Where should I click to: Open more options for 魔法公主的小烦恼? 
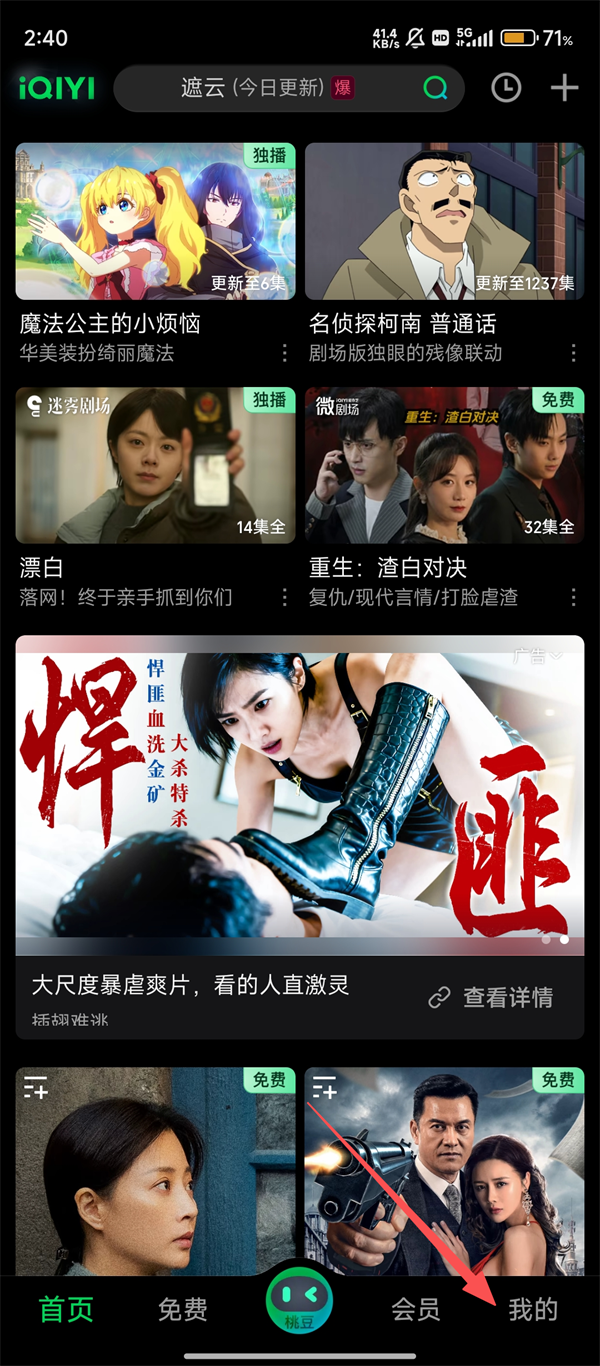pyautogui.click(x=285, y=353)
